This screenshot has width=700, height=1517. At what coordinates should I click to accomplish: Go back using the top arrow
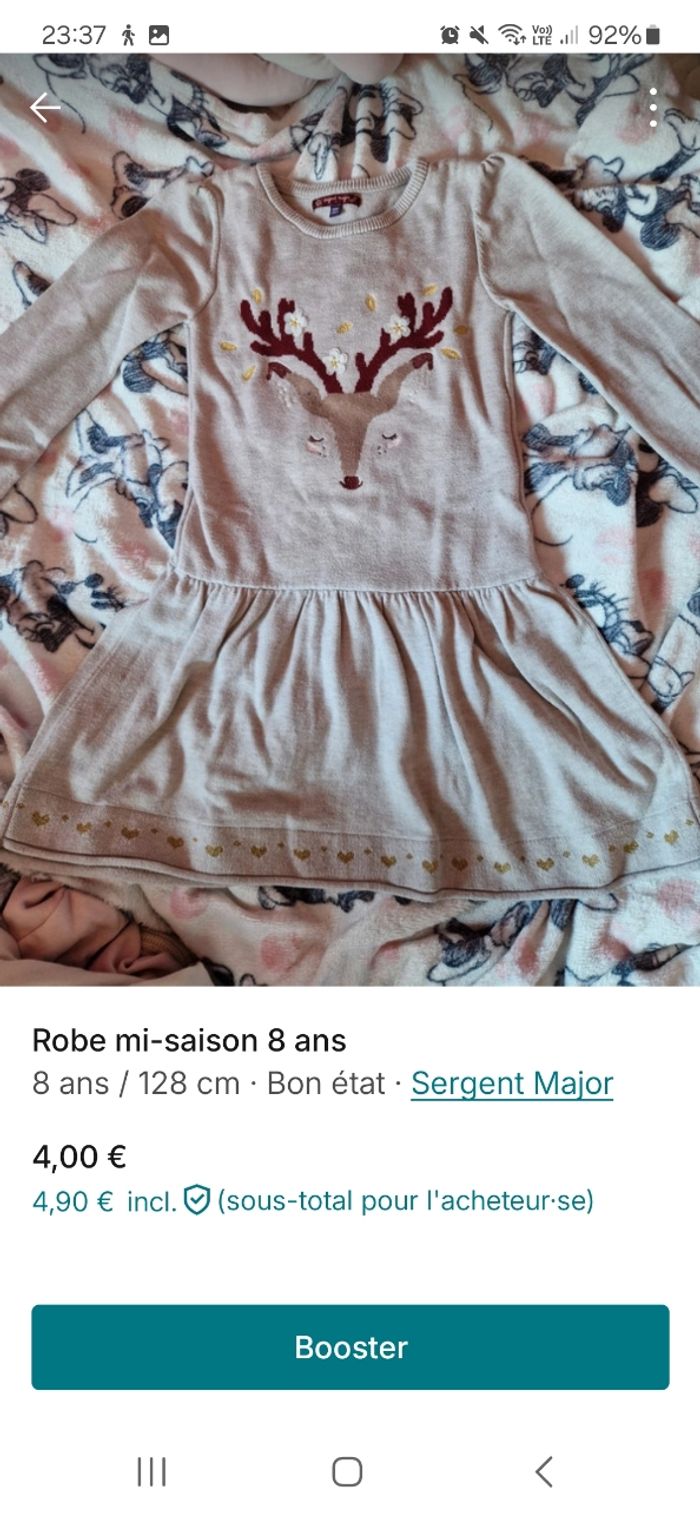[x=45, y=107]
